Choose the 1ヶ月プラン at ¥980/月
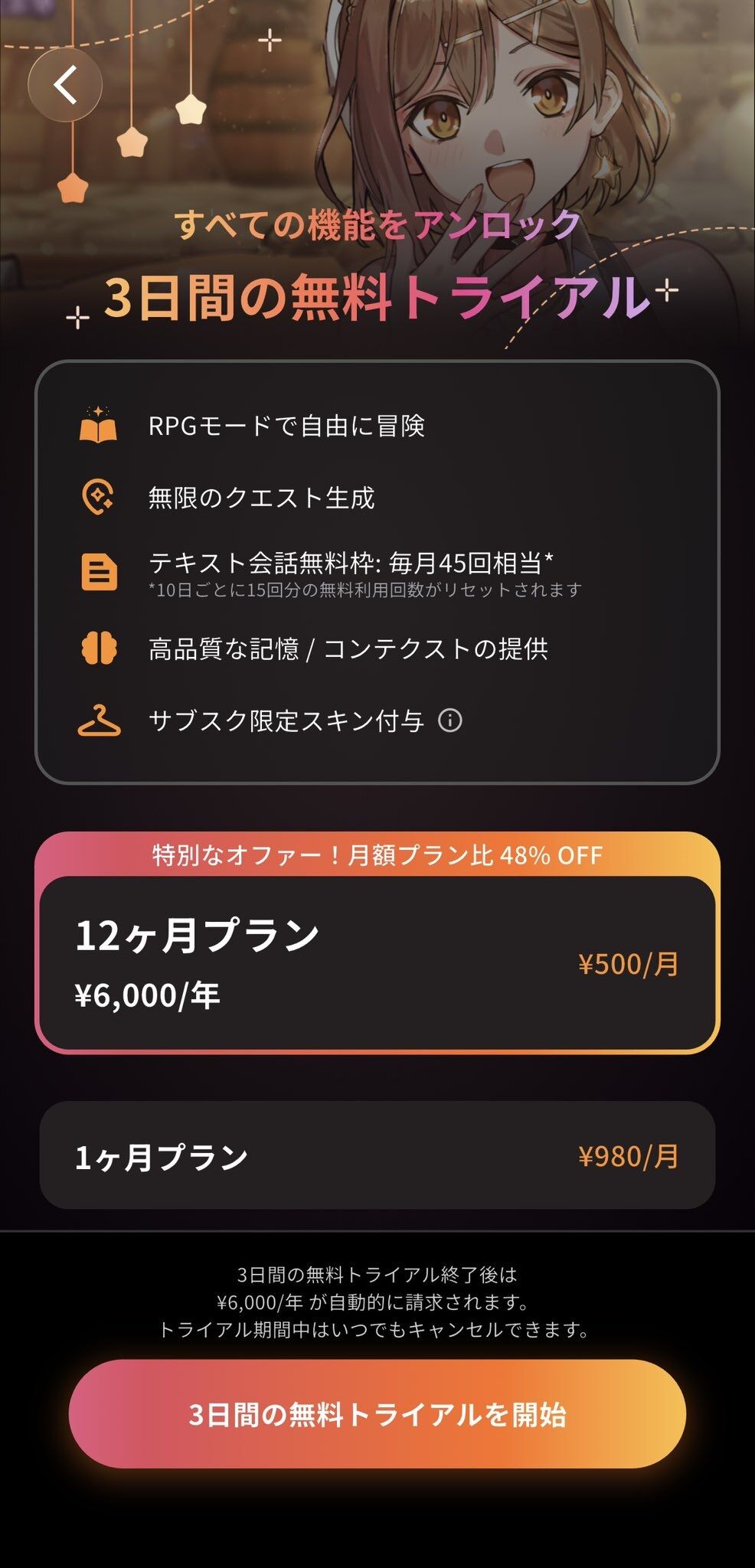The width and height of the screenshot is (755, 1568). [x=377, y=1155]
